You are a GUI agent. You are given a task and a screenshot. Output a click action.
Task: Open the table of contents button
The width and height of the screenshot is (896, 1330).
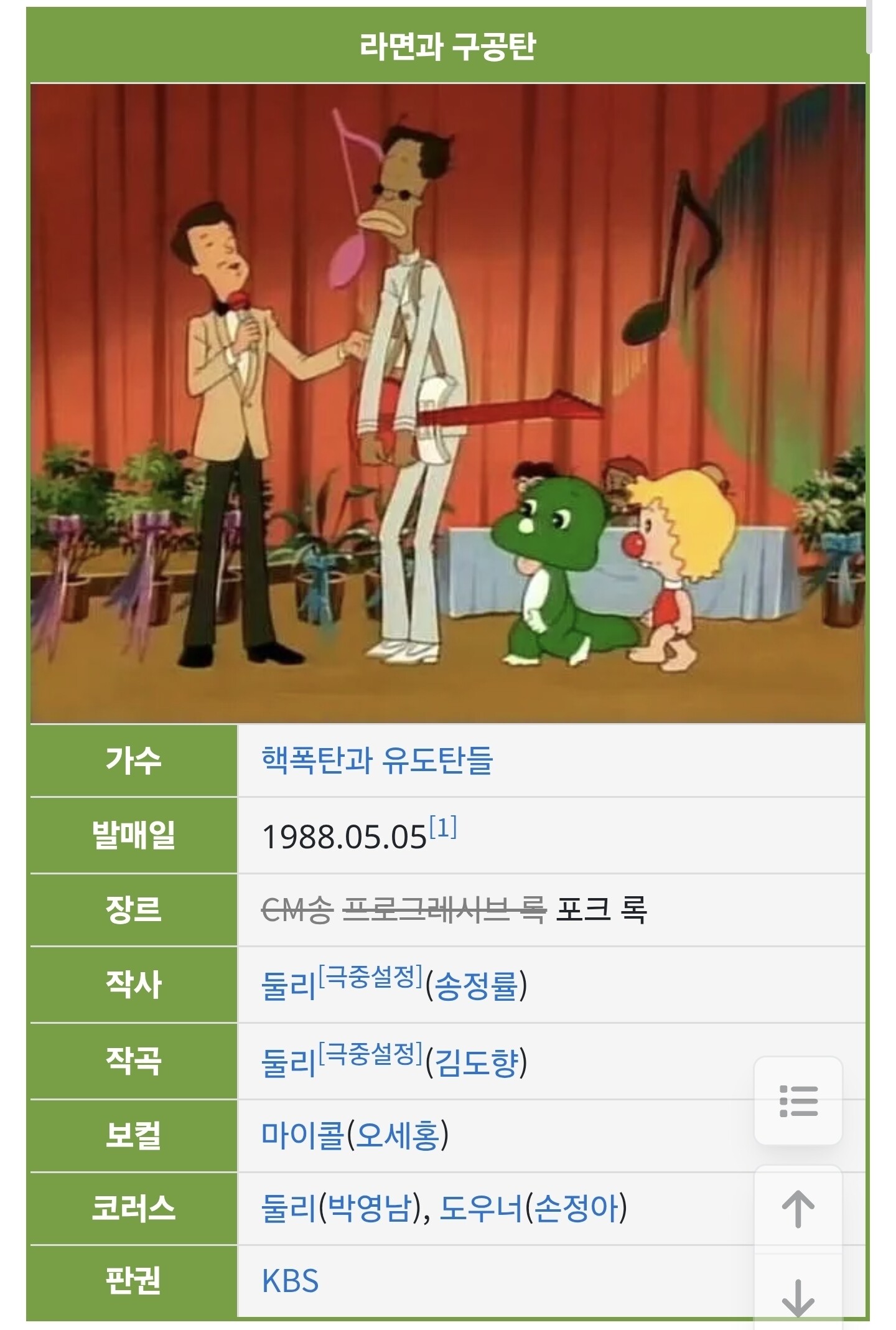click(798, 1101)
